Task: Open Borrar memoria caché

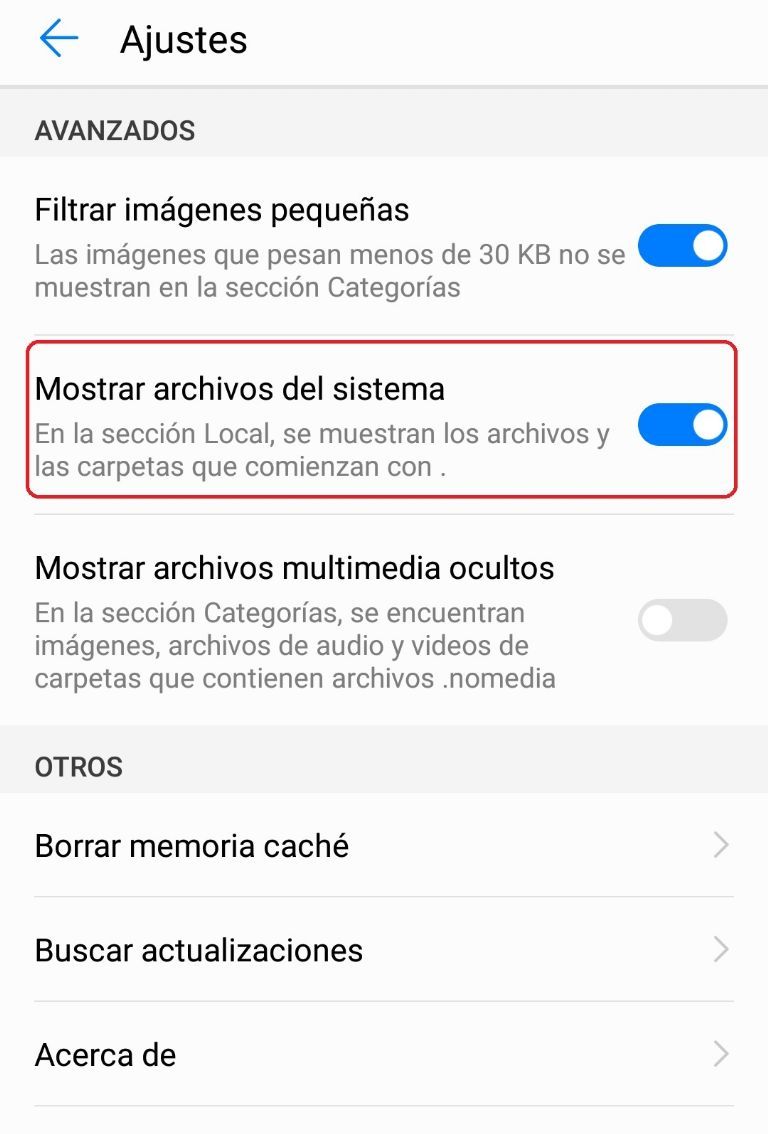Action: 384,846
